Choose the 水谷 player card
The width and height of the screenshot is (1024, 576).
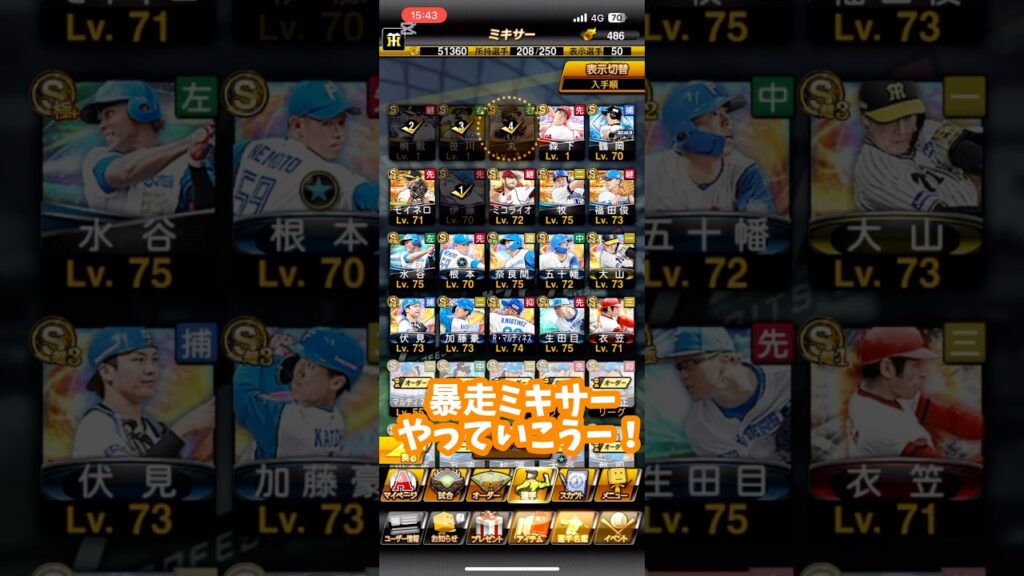coord(411,257)
